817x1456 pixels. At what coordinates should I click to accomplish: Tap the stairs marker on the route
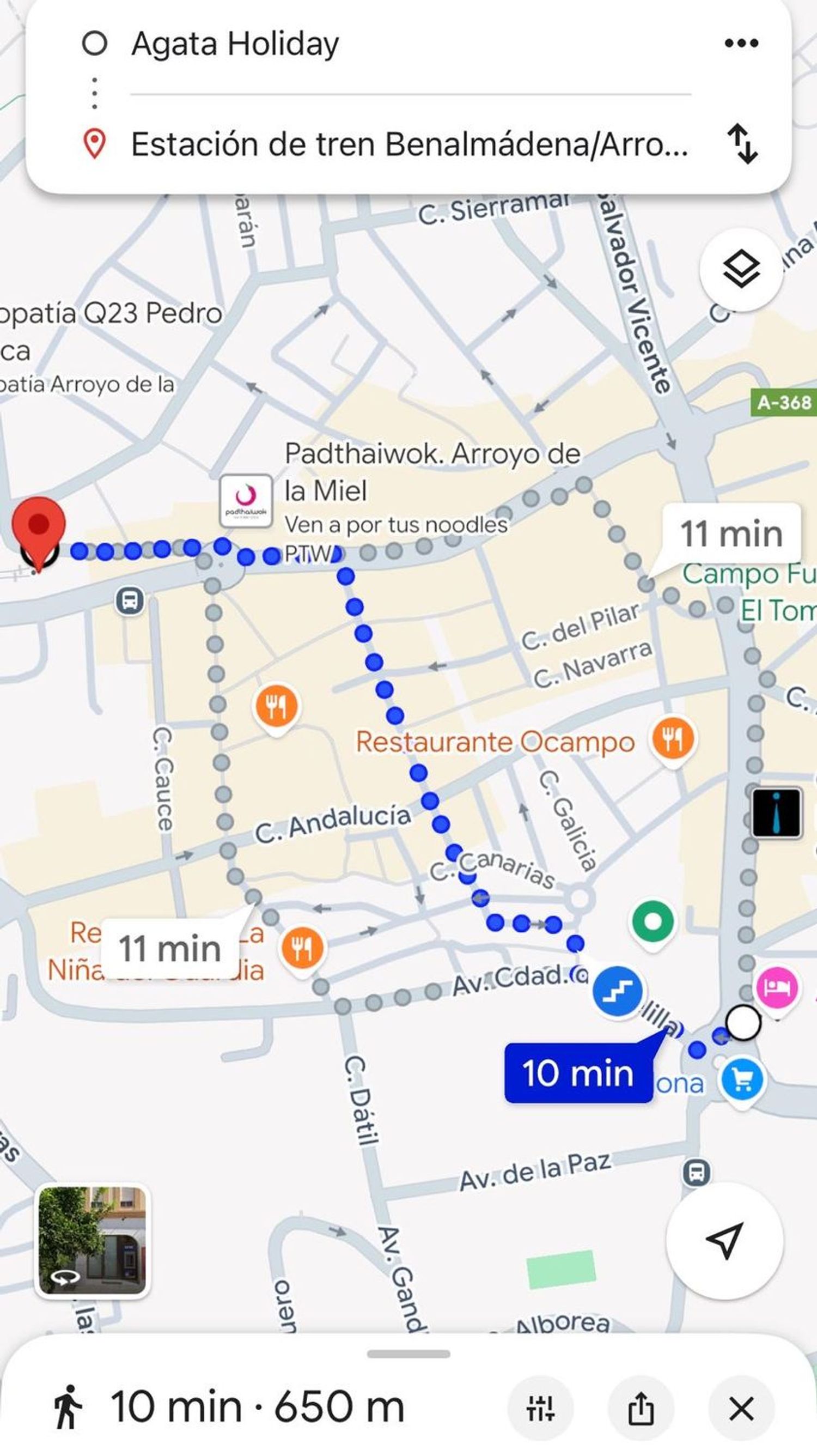(617, 991)
